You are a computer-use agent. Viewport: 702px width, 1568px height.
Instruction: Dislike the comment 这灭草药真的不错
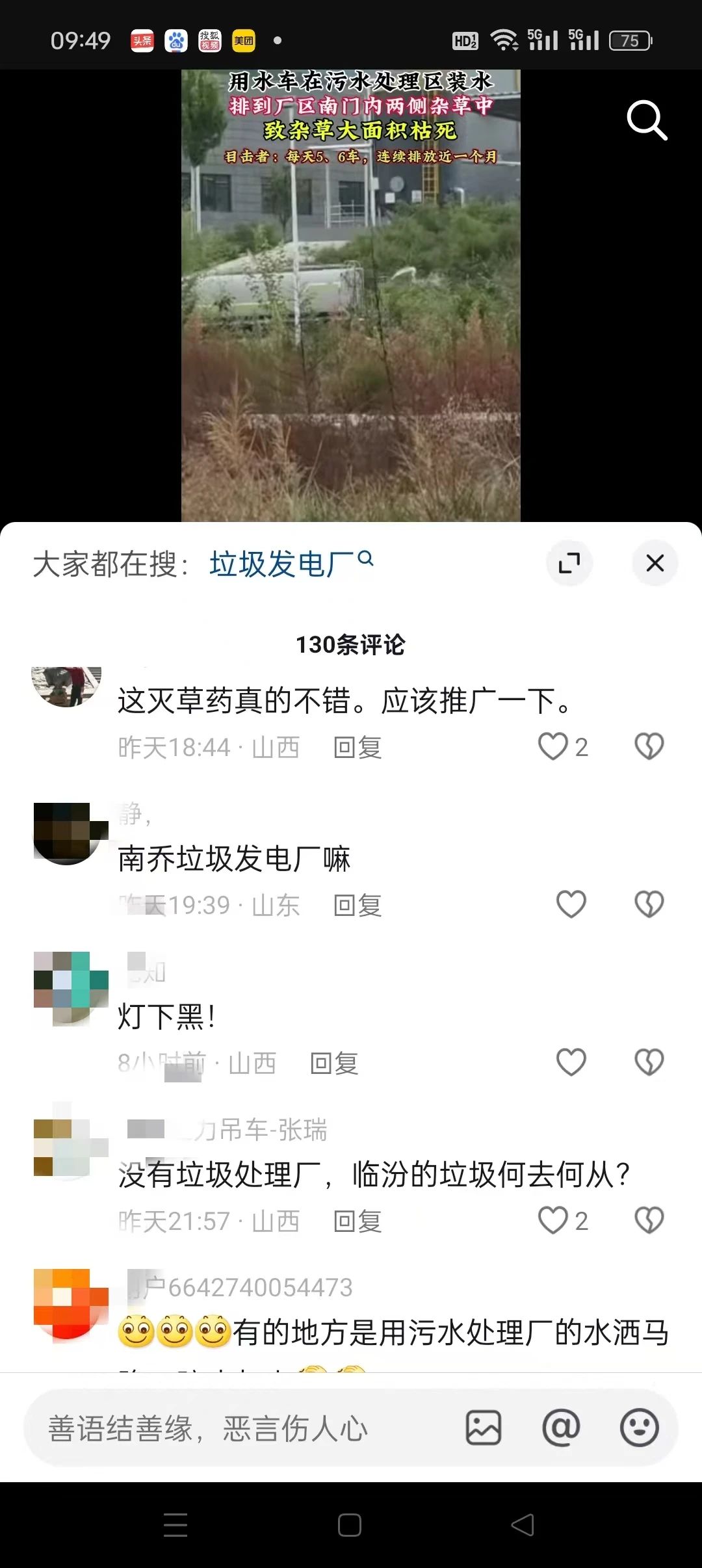pyautogui.click(x=649, y=746)
